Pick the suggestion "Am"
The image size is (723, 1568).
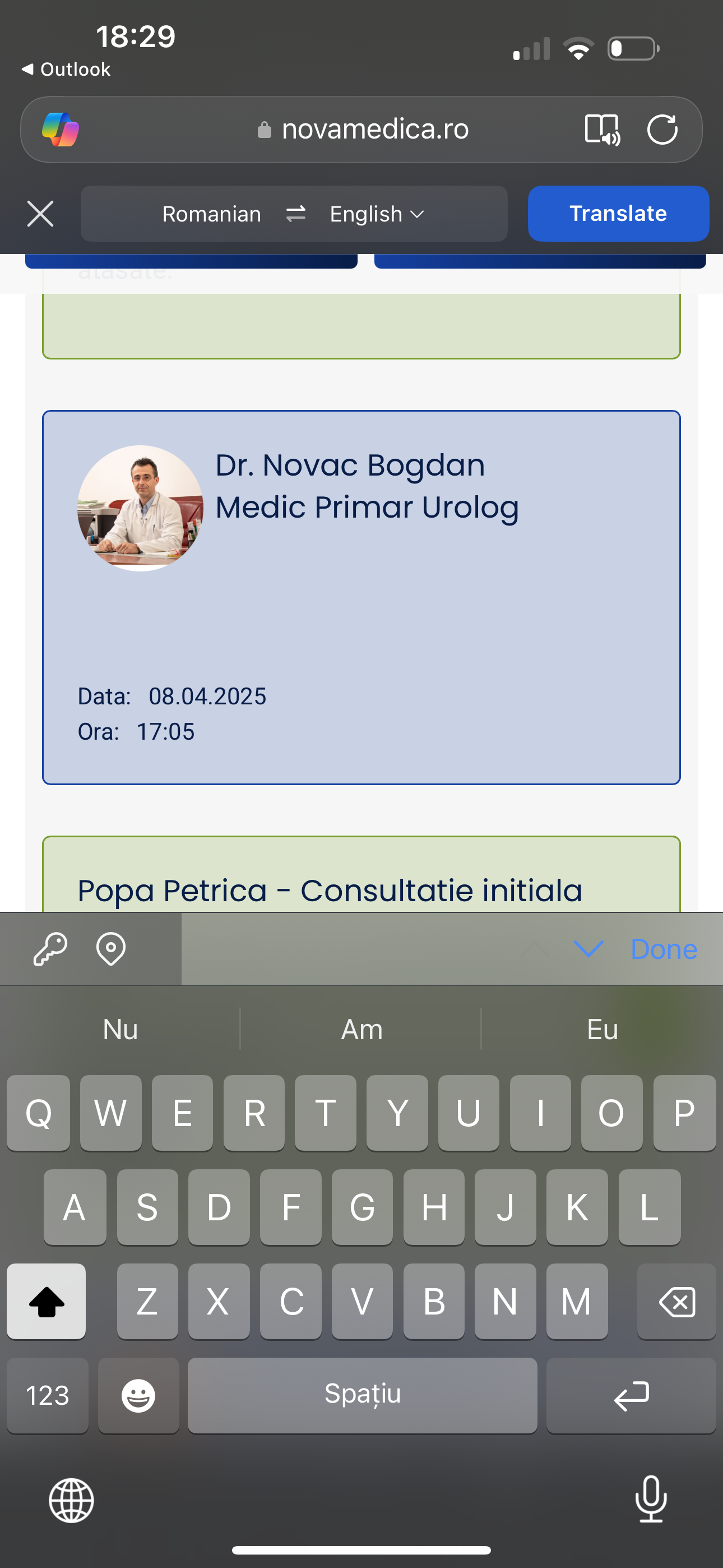(x=361, y=1029)
